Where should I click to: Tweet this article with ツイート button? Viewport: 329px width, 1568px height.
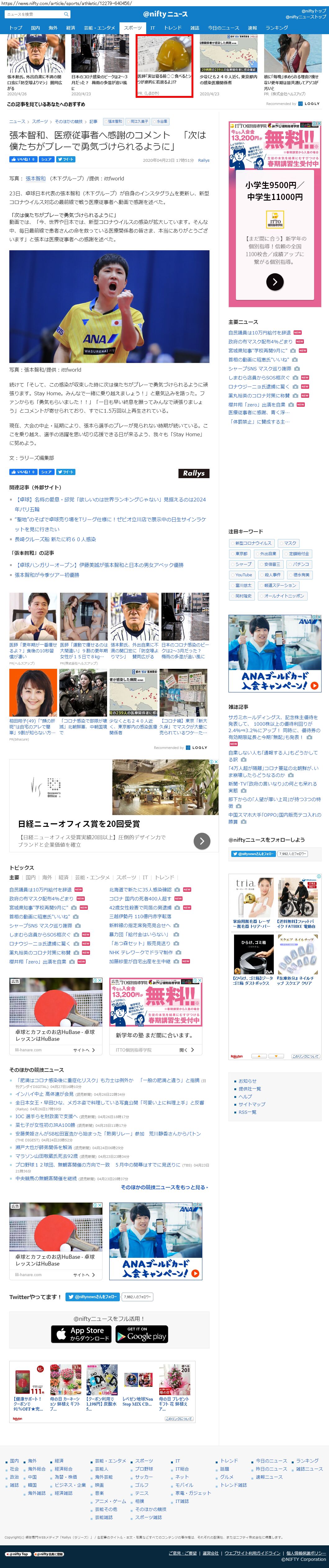pos(66,160)
